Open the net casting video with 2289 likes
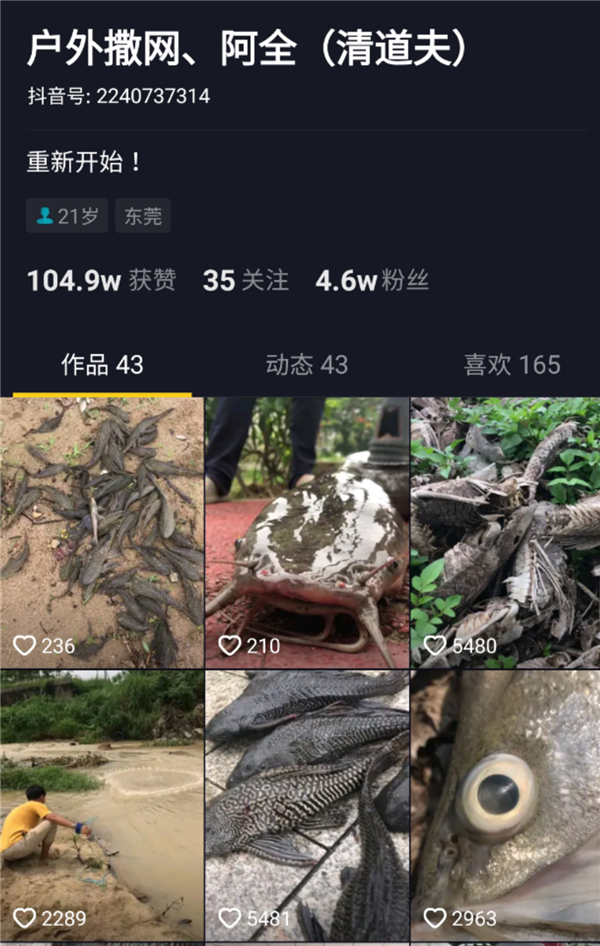This screenshot has width=600, height=946. (x=102, y=805)
